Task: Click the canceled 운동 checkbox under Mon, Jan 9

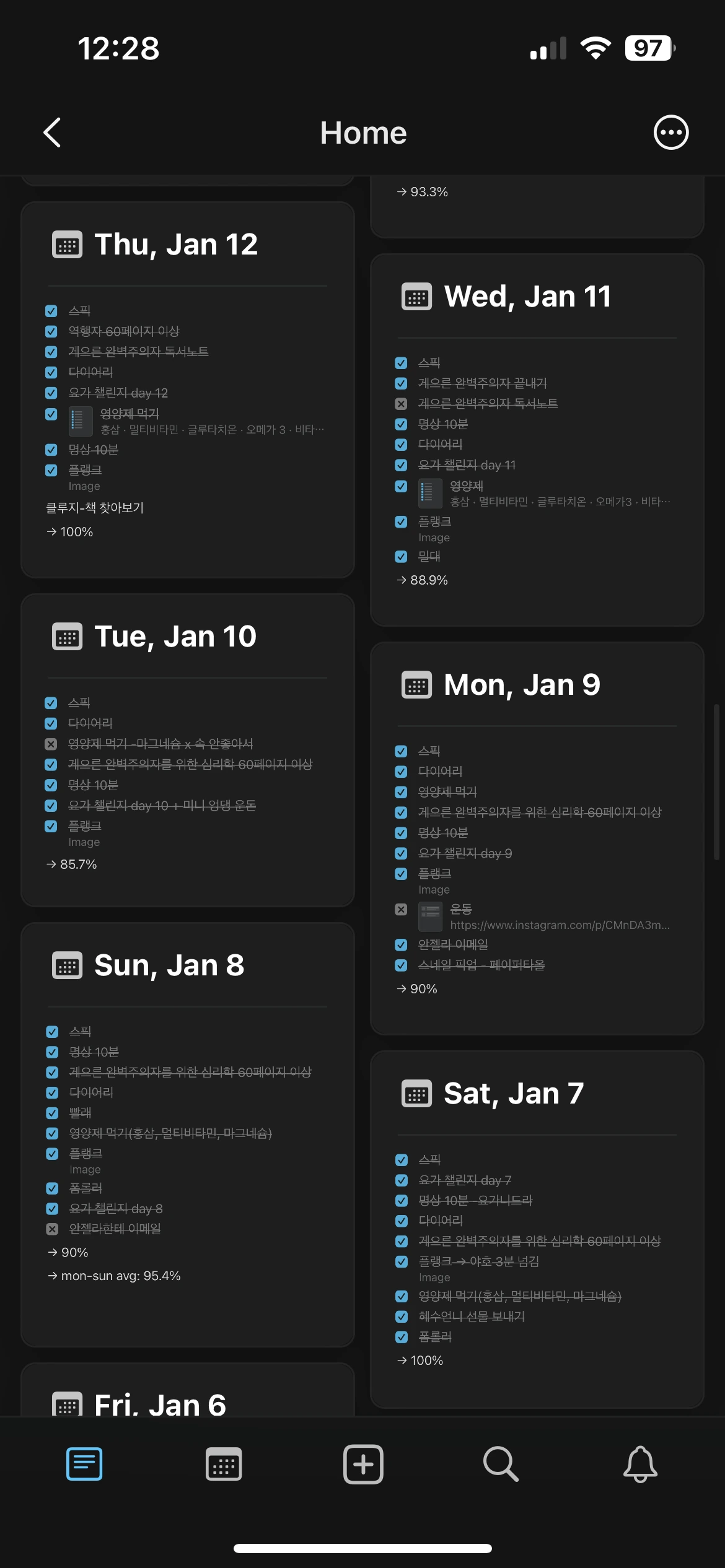Action: point(400,909)
